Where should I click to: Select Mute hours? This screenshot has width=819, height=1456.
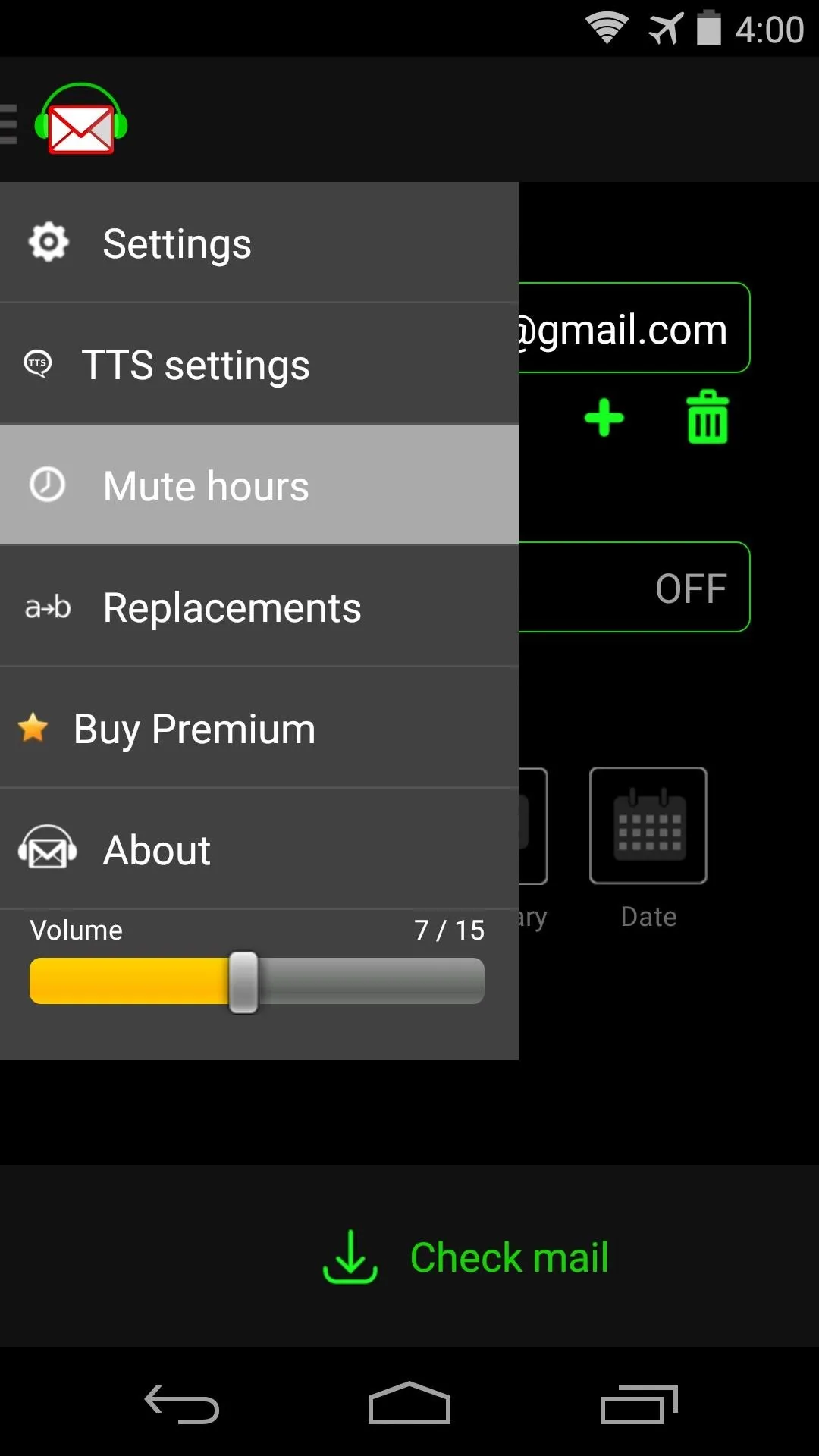[x=259, y=485]
